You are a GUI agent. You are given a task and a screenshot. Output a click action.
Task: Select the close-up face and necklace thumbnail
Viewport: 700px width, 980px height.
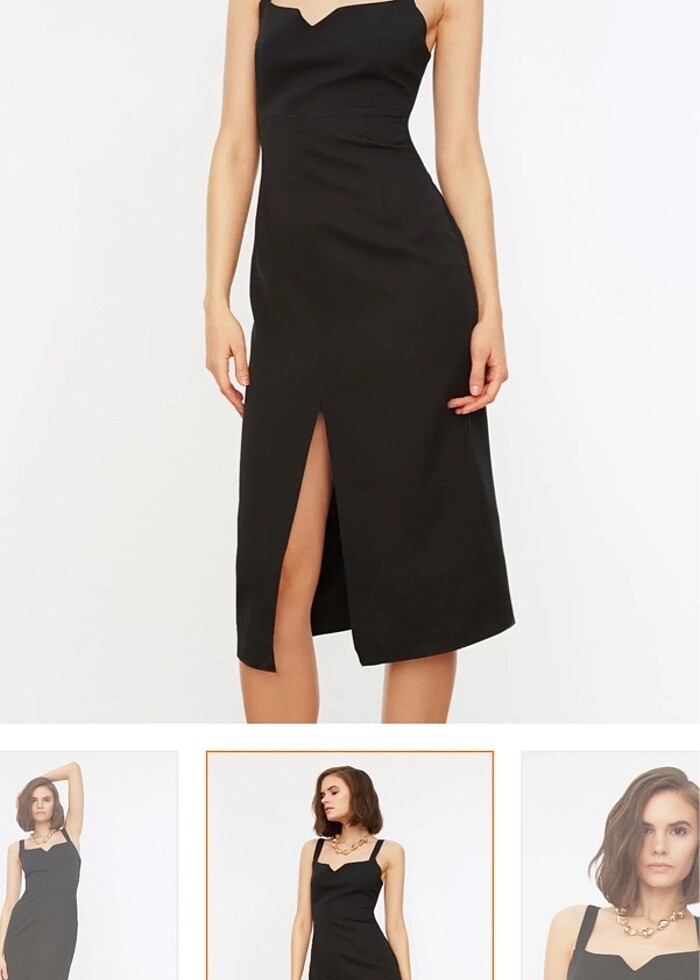[611, 866]
